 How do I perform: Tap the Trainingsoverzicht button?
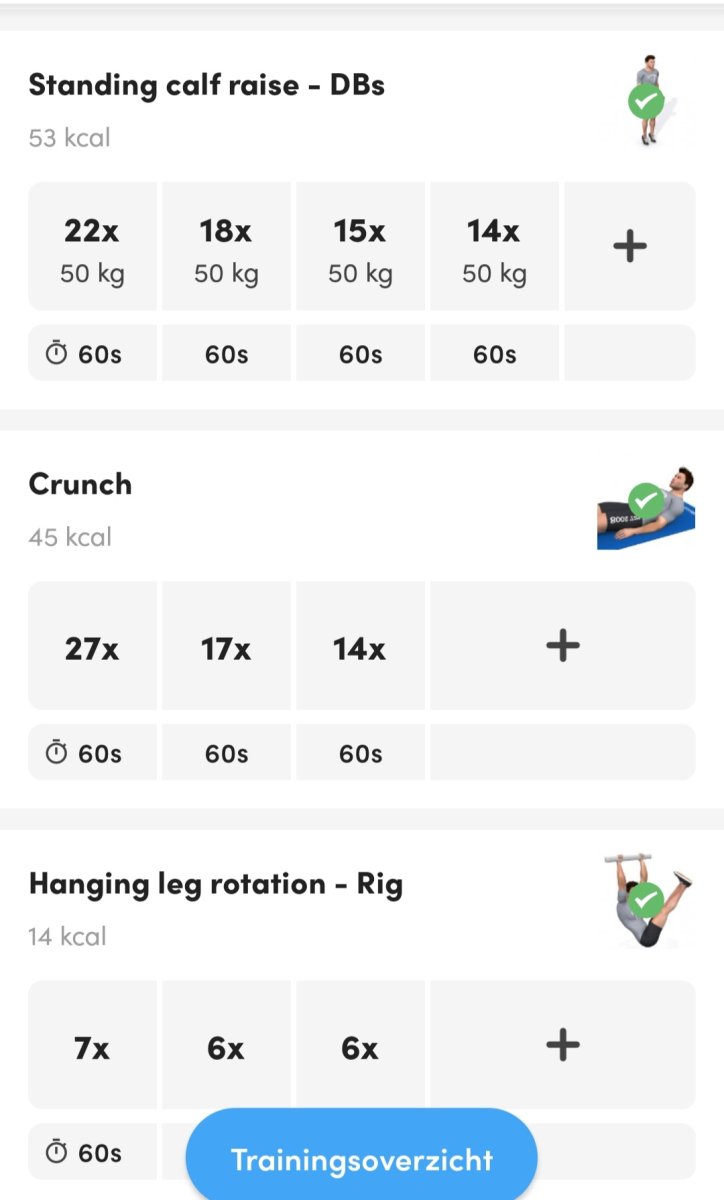(x=361, y=1159)
